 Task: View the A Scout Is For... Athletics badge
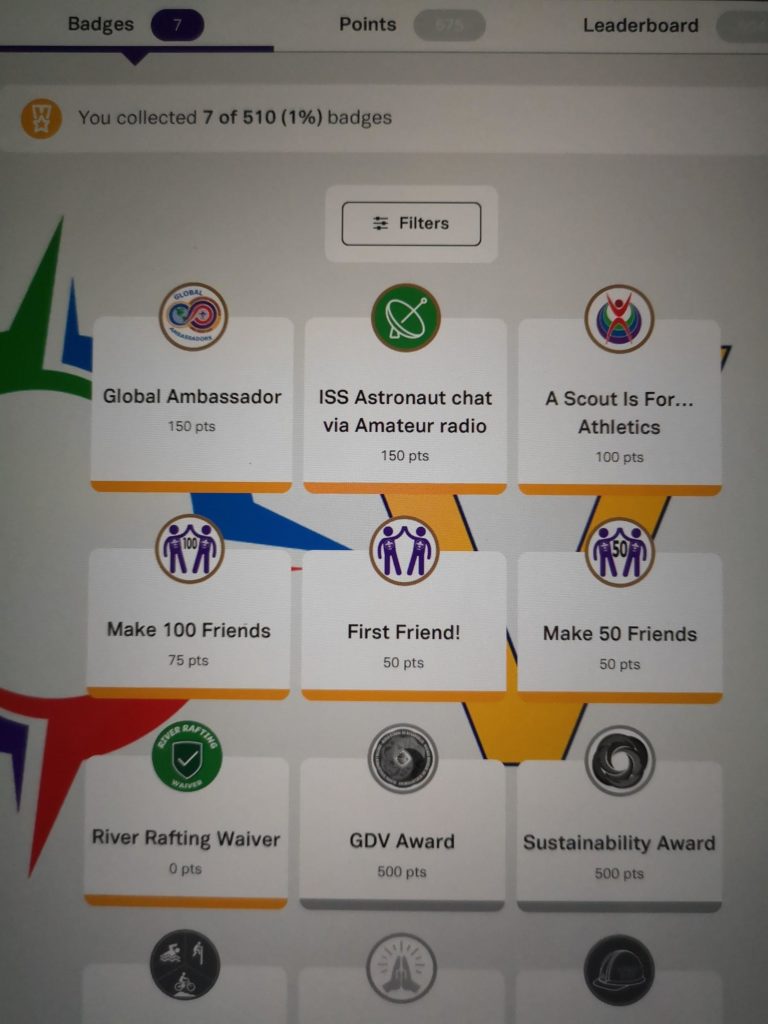click(619, 412)
